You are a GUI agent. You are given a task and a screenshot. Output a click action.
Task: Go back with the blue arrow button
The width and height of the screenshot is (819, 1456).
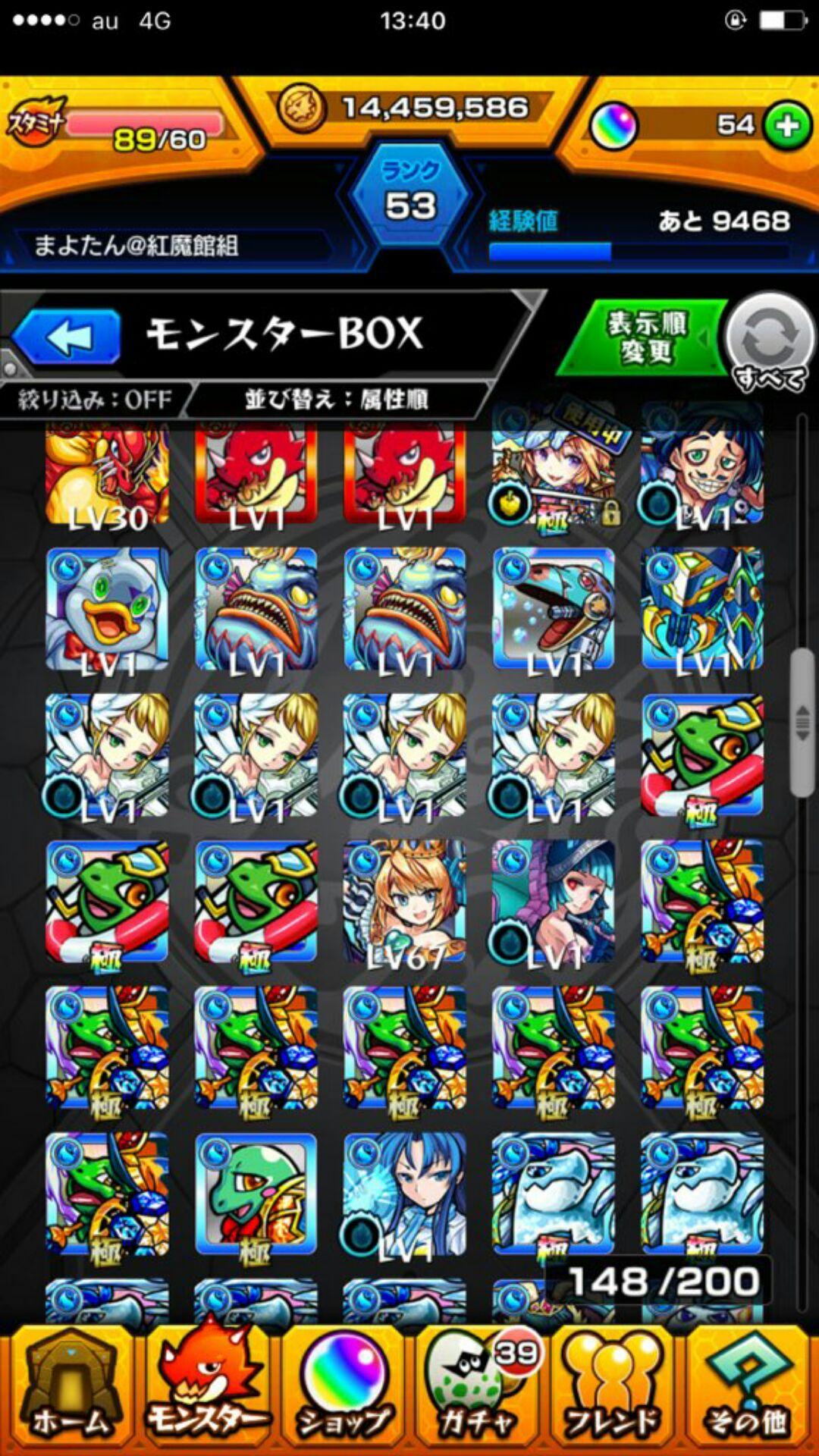click(68, 337)
